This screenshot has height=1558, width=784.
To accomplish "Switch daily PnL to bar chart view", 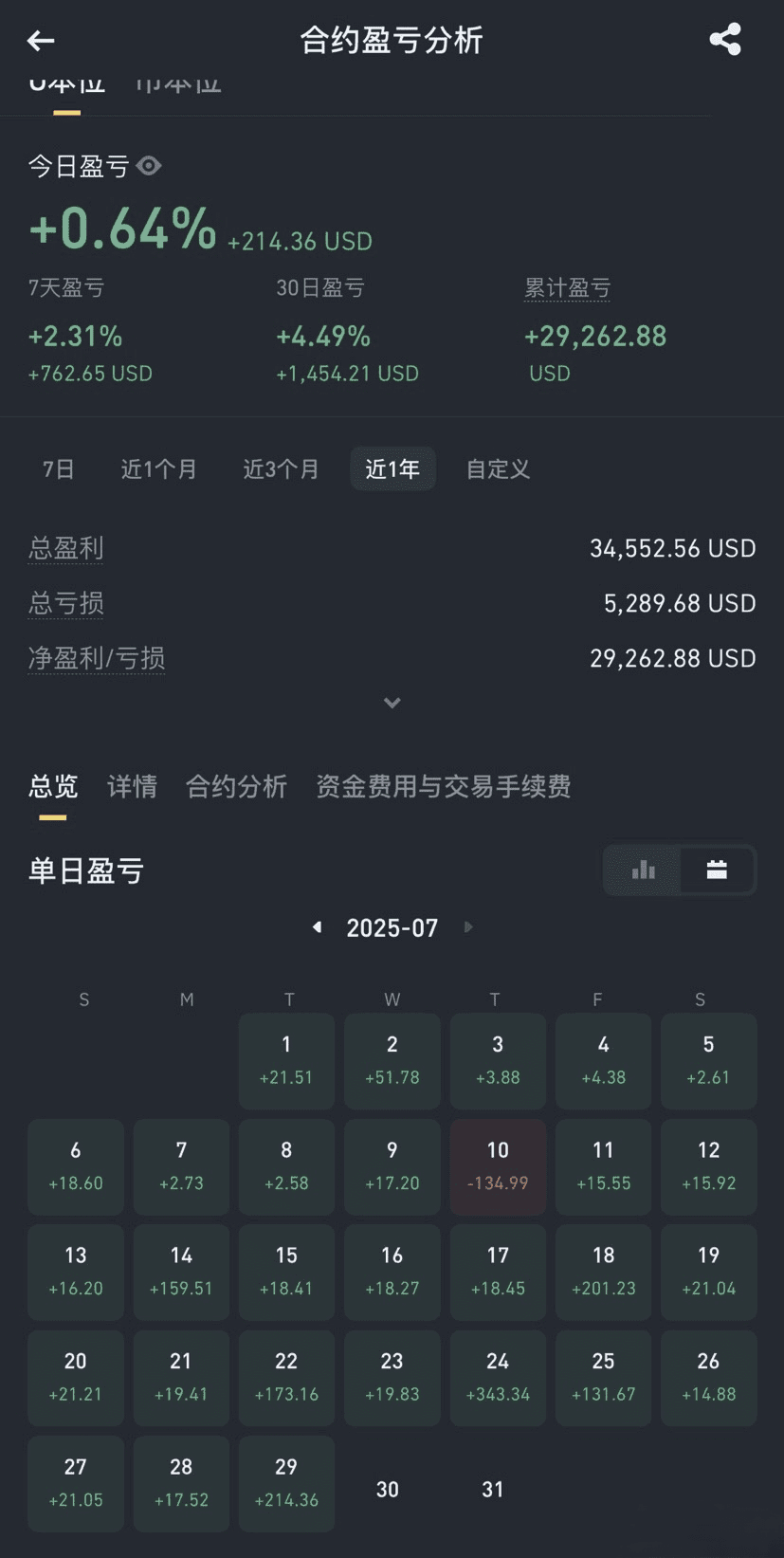I will point(644,870).
